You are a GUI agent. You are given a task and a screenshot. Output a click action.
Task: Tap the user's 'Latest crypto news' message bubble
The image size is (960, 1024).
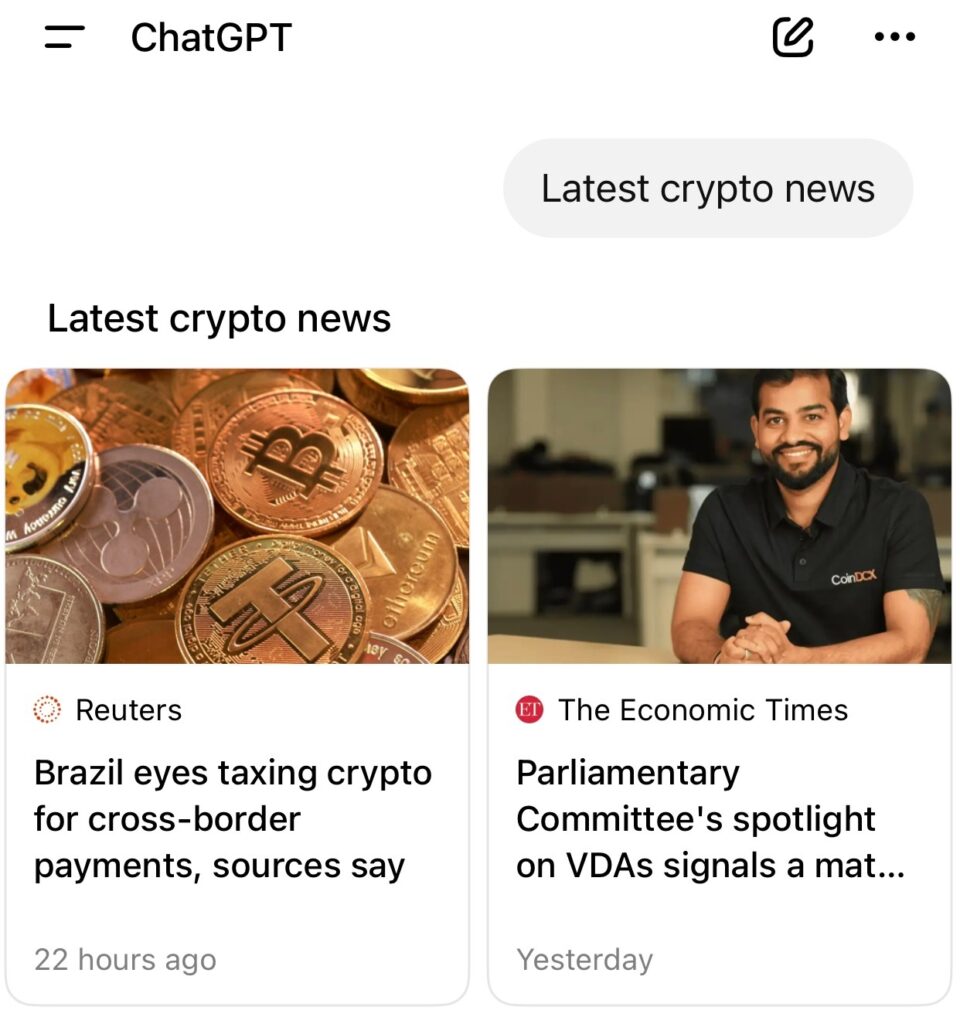click(708, 188)
